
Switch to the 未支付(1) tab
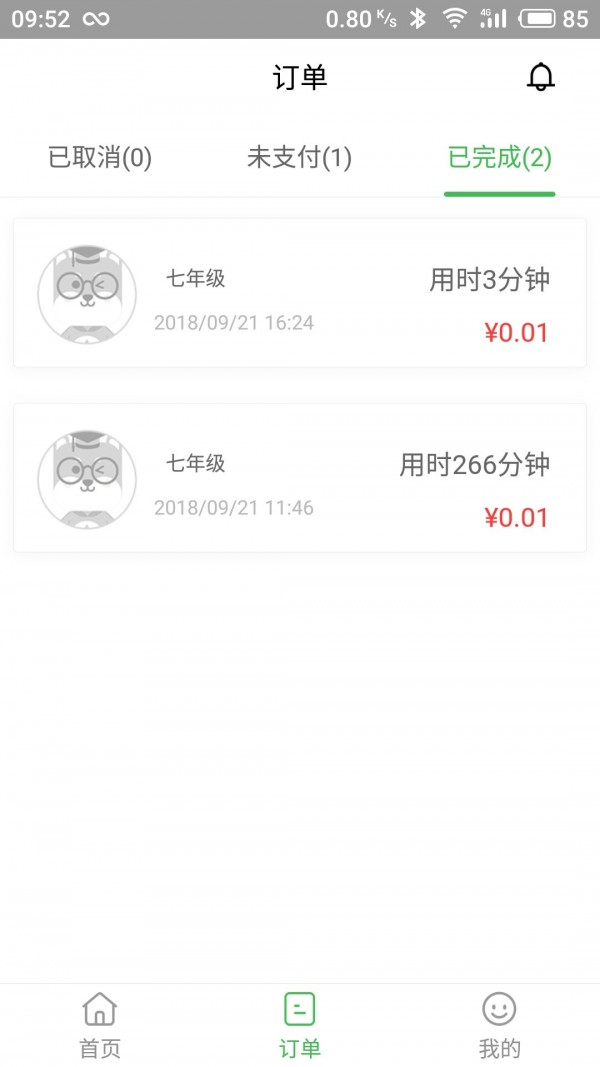tap(299, 158)
